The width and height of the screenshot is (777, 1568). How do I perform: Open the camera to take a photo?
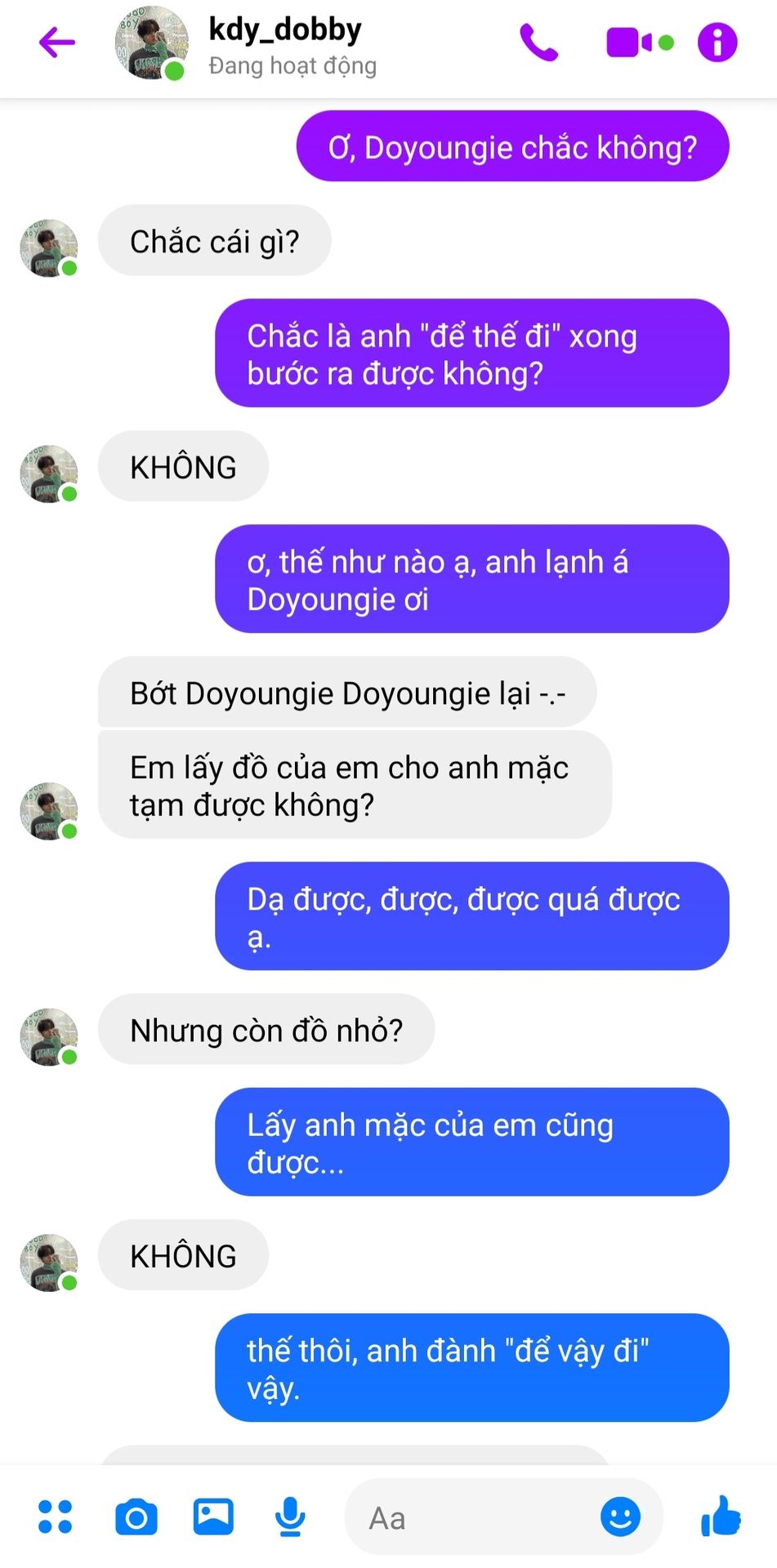click(136, 1517)
